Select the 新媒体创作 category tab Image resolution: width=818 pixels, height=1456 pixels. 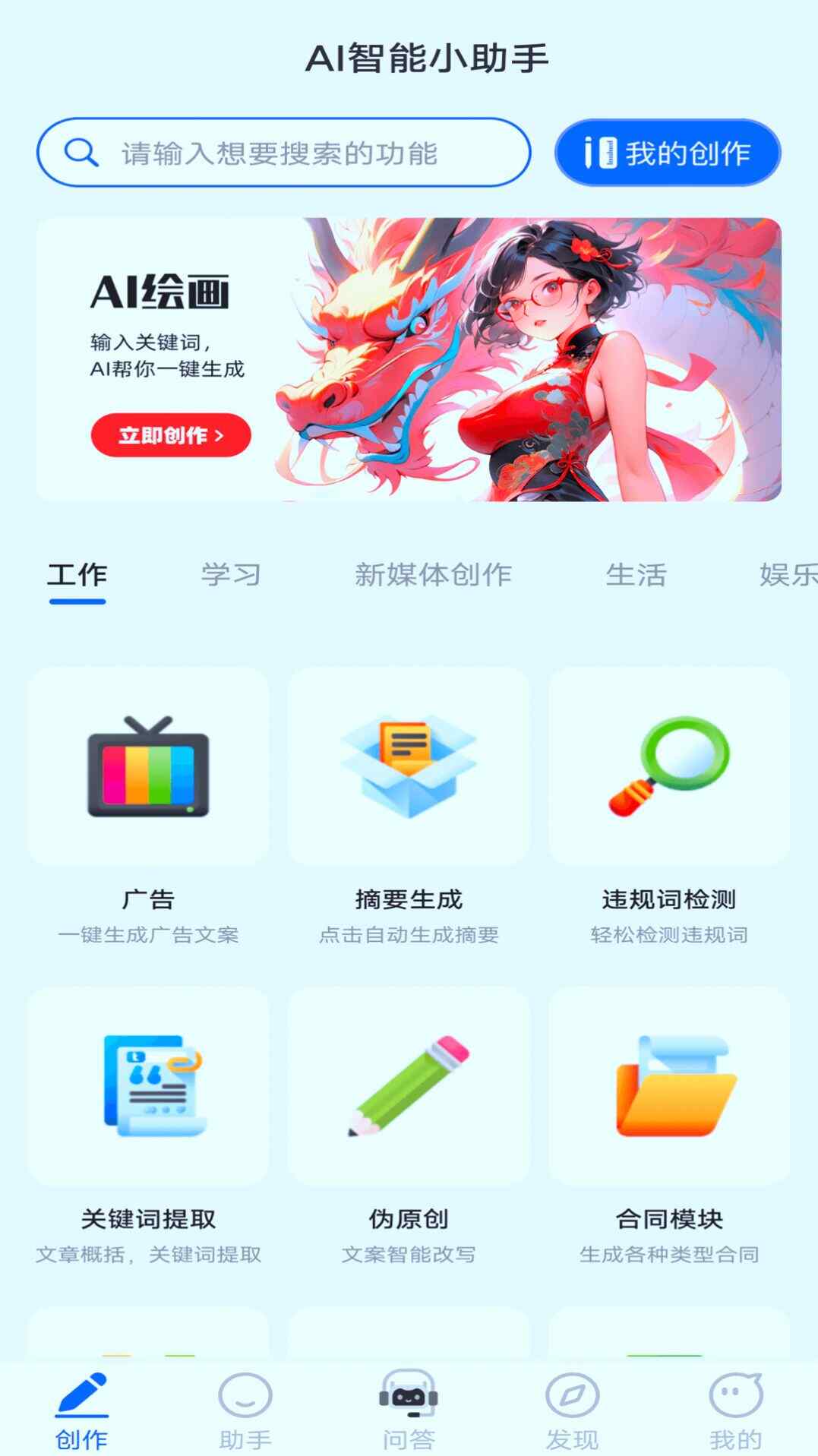click(433, 575)
